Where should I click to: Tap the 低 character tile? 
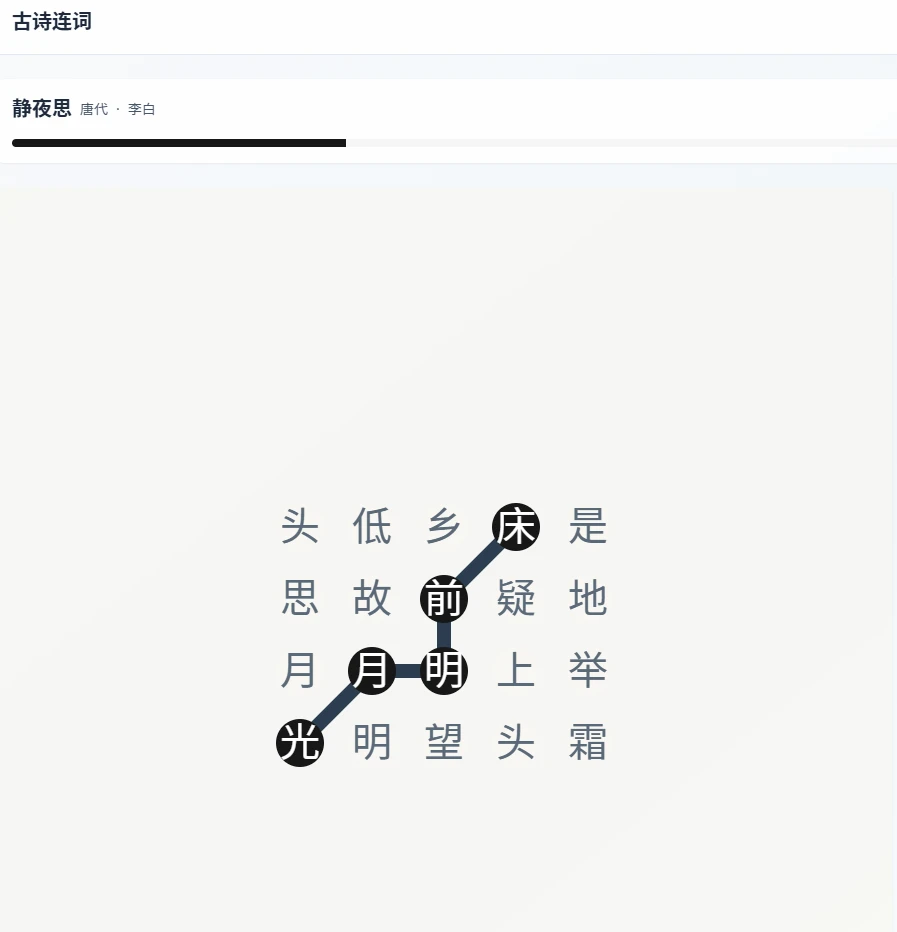coord(372,527)
